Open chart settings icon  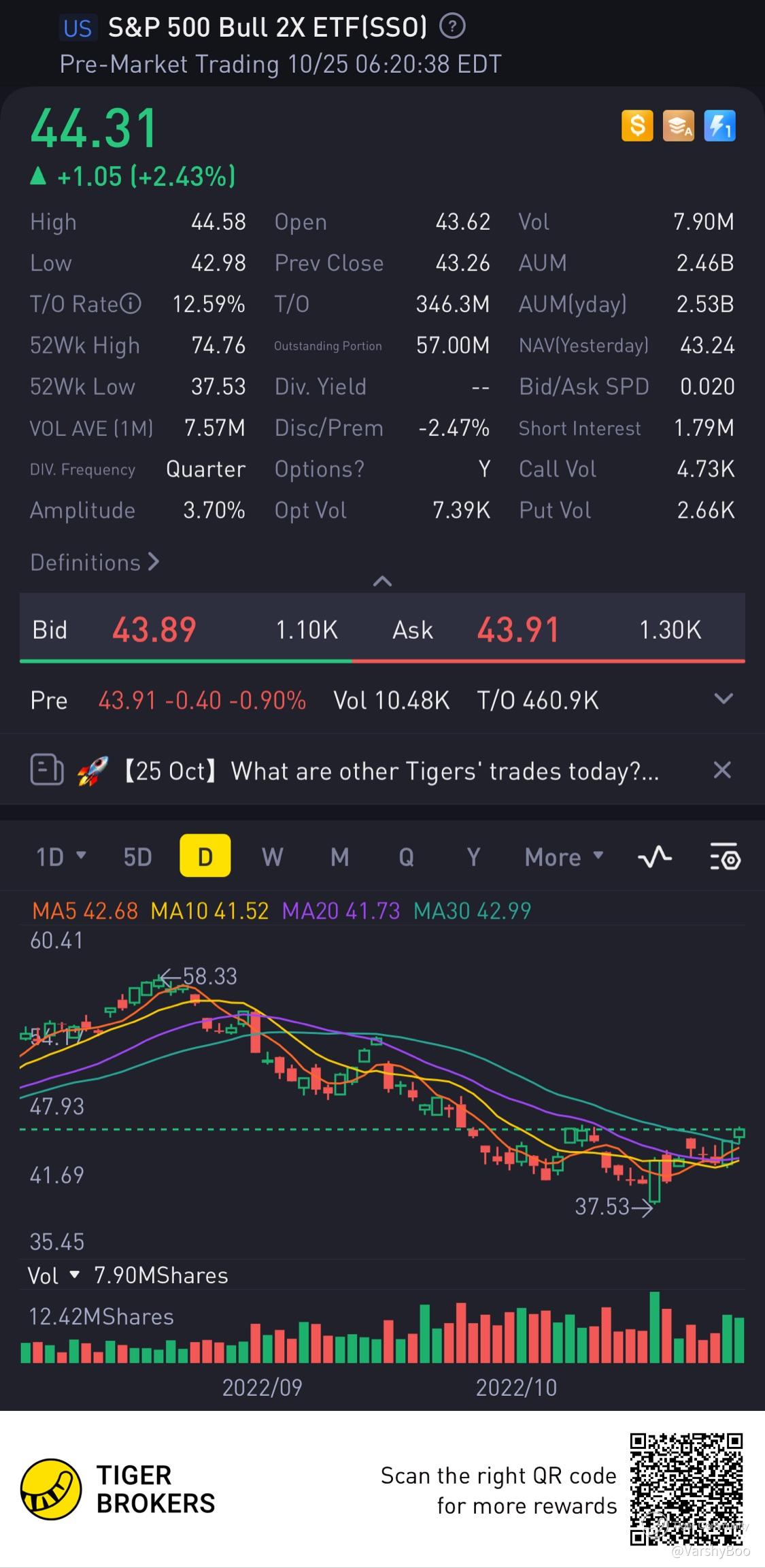coord(725,856)
